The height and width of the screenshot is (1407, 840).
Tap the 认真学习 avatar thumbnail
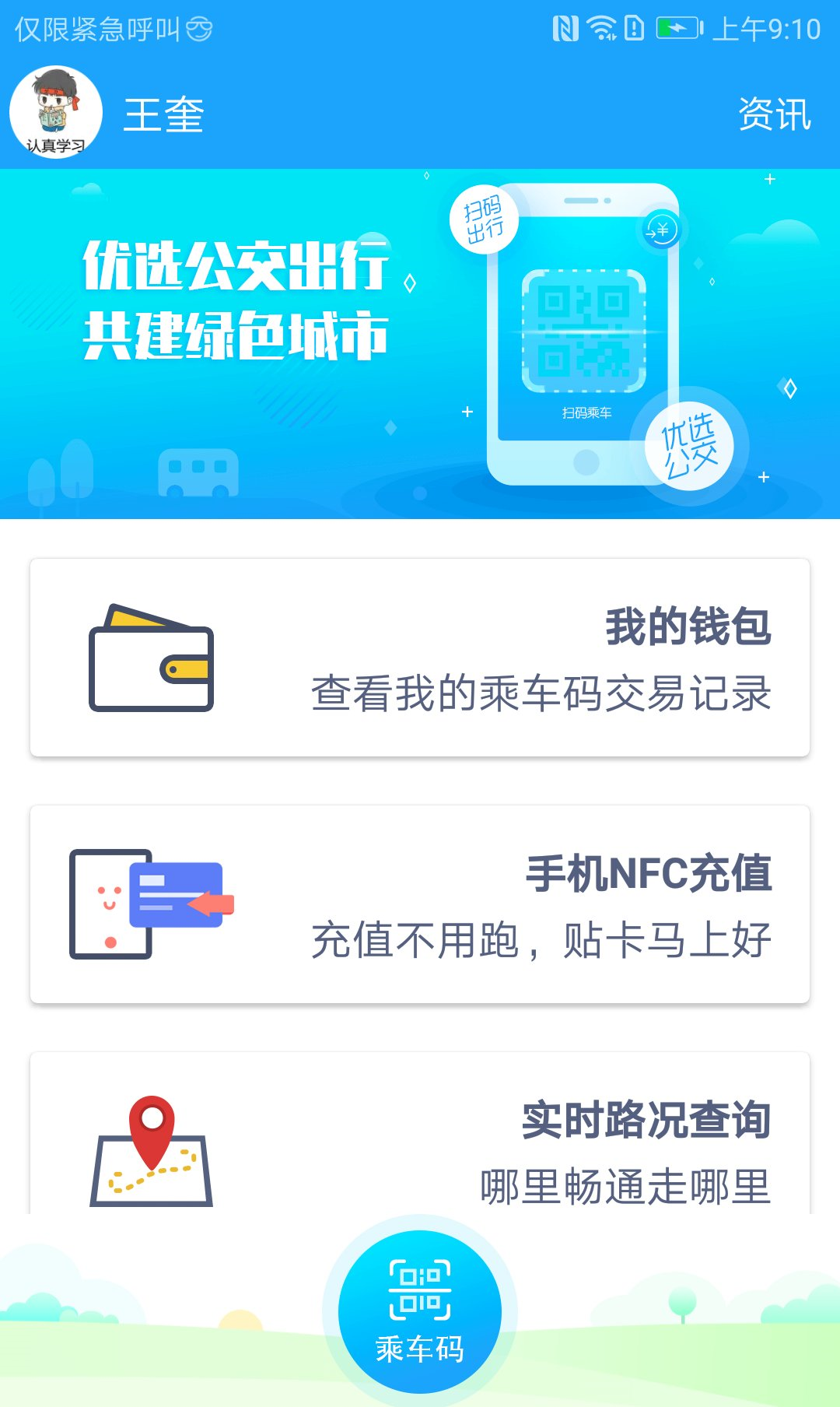(x=56, y=109)
